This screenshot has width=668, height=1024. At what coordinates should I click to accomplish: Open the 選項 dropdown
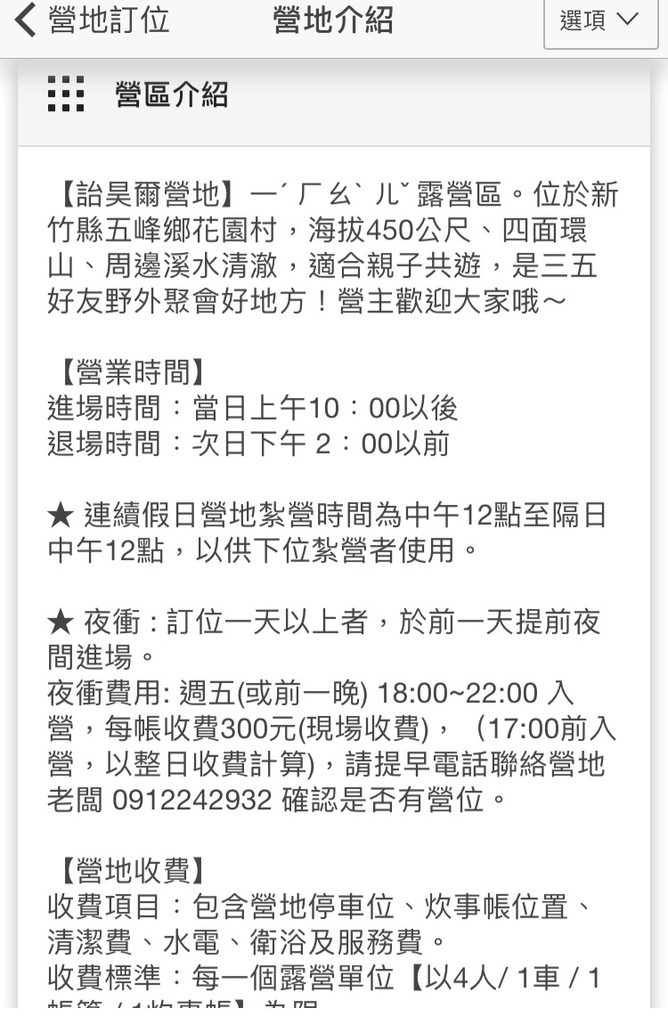coord(600,21)
